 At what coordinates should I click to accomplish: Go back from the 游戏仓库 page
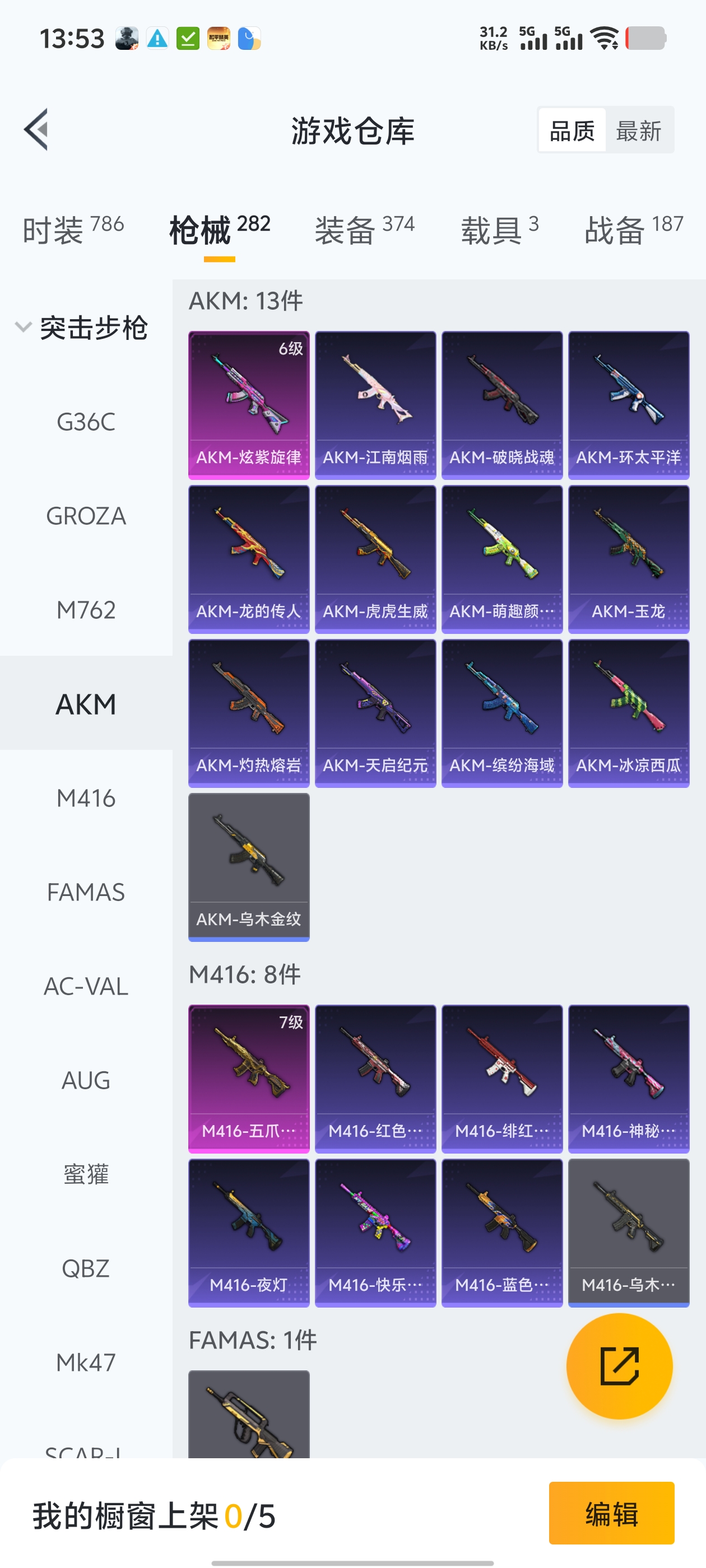click(36, 130)
